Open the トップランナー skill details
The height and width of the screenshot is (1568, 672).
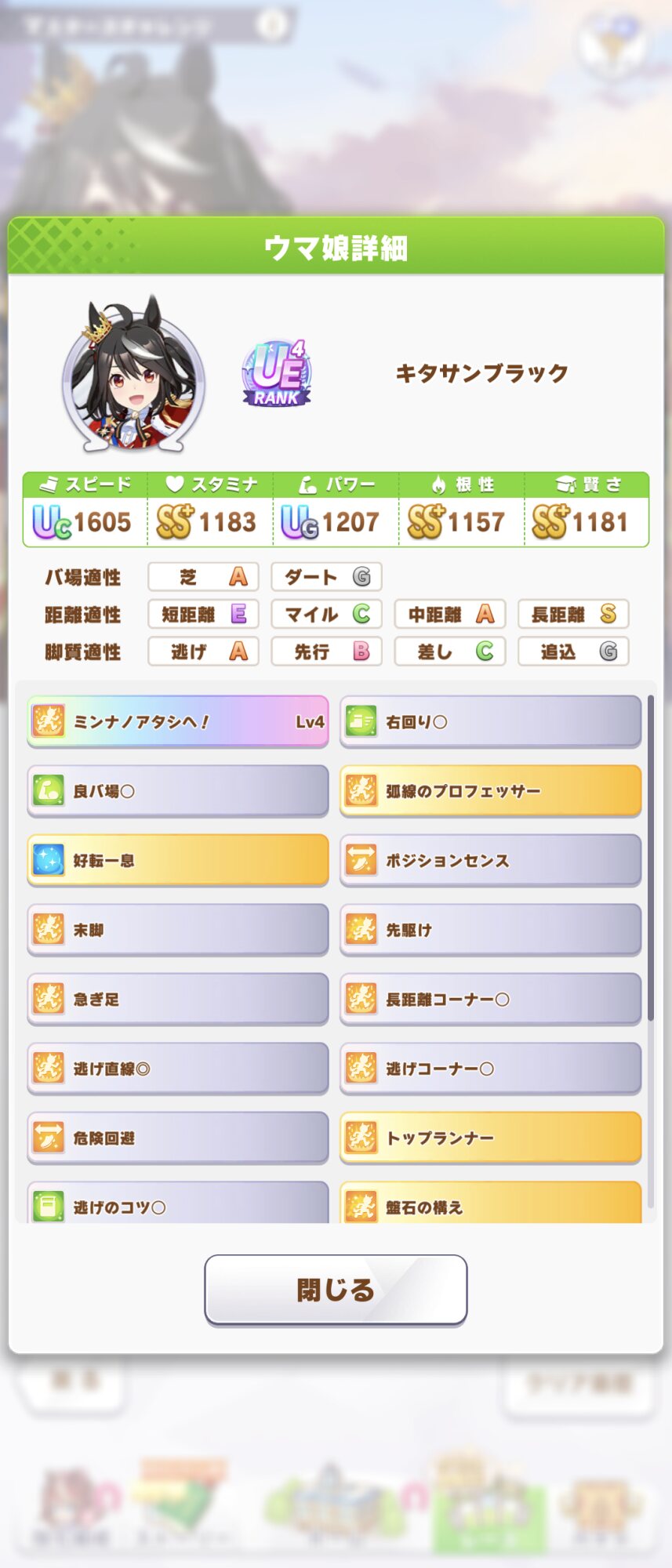[x=490, y=1138]
